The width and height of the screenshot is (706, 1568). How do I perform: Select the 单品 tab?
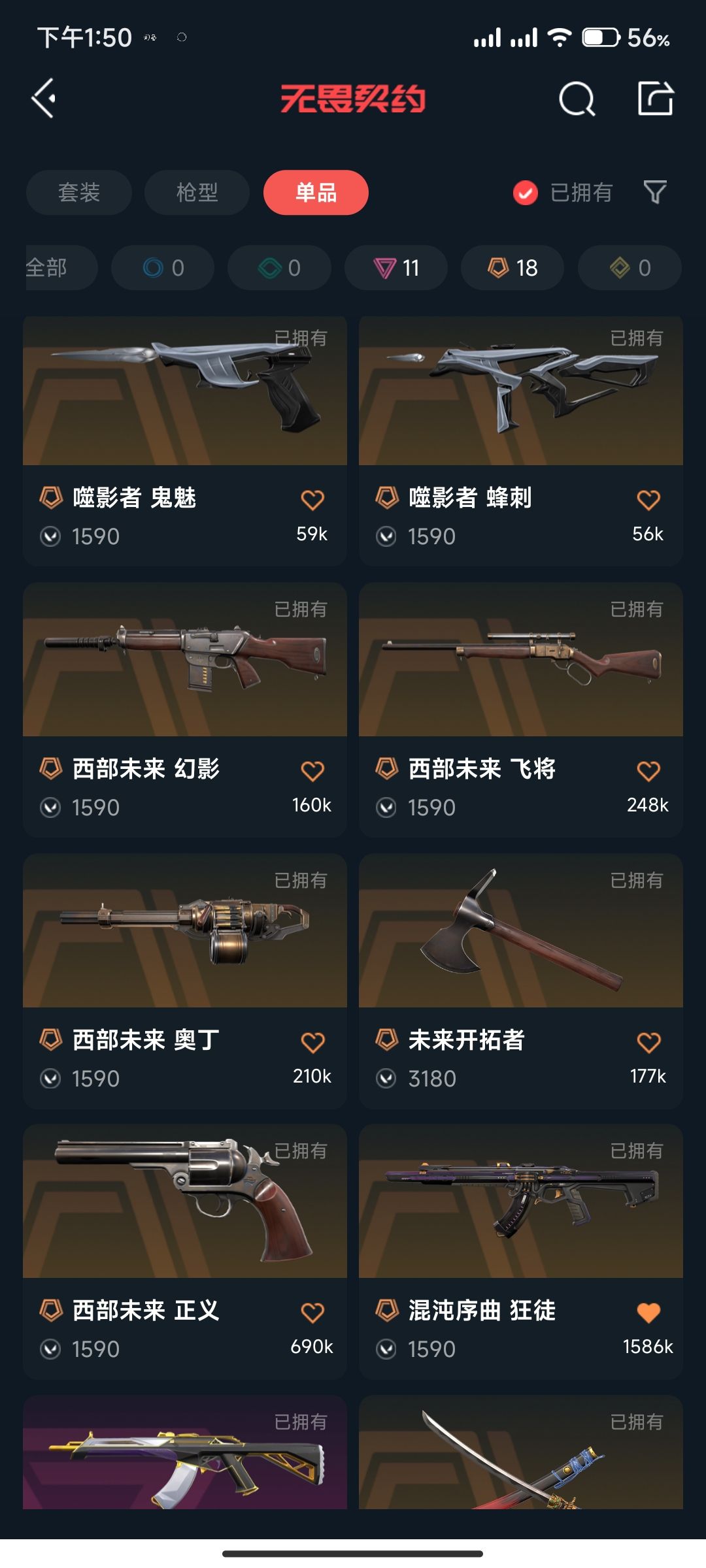pos(316,193)
